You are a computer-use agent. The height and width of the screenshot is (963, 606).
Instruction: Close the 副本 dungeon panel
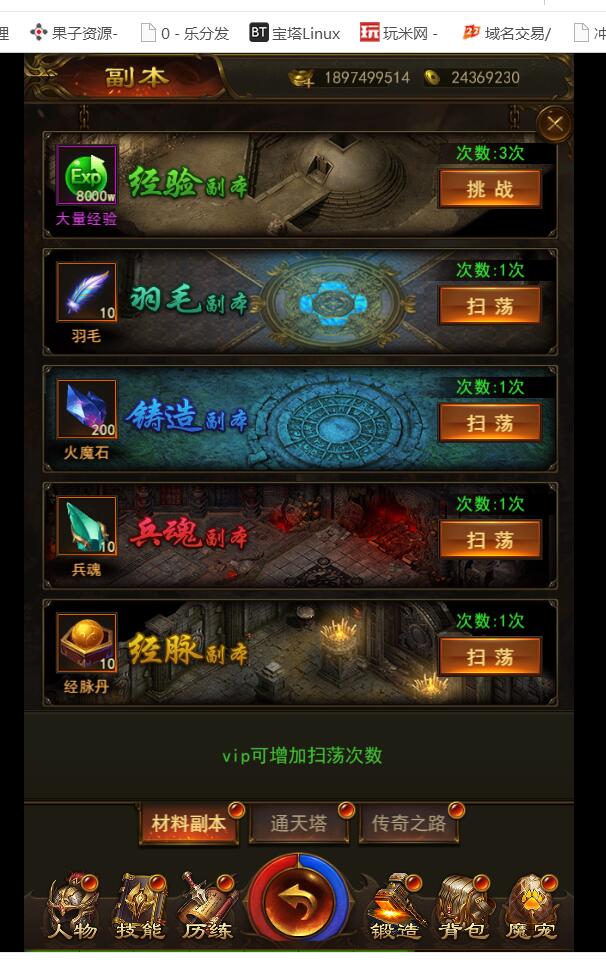point(554,124)
